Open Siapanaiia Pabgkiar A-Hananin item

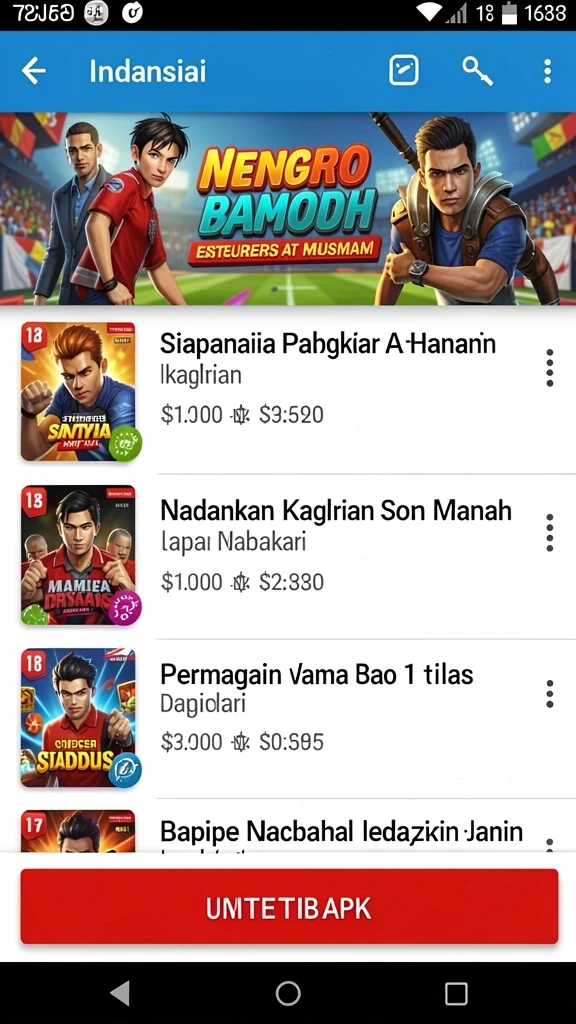[288, 391]
